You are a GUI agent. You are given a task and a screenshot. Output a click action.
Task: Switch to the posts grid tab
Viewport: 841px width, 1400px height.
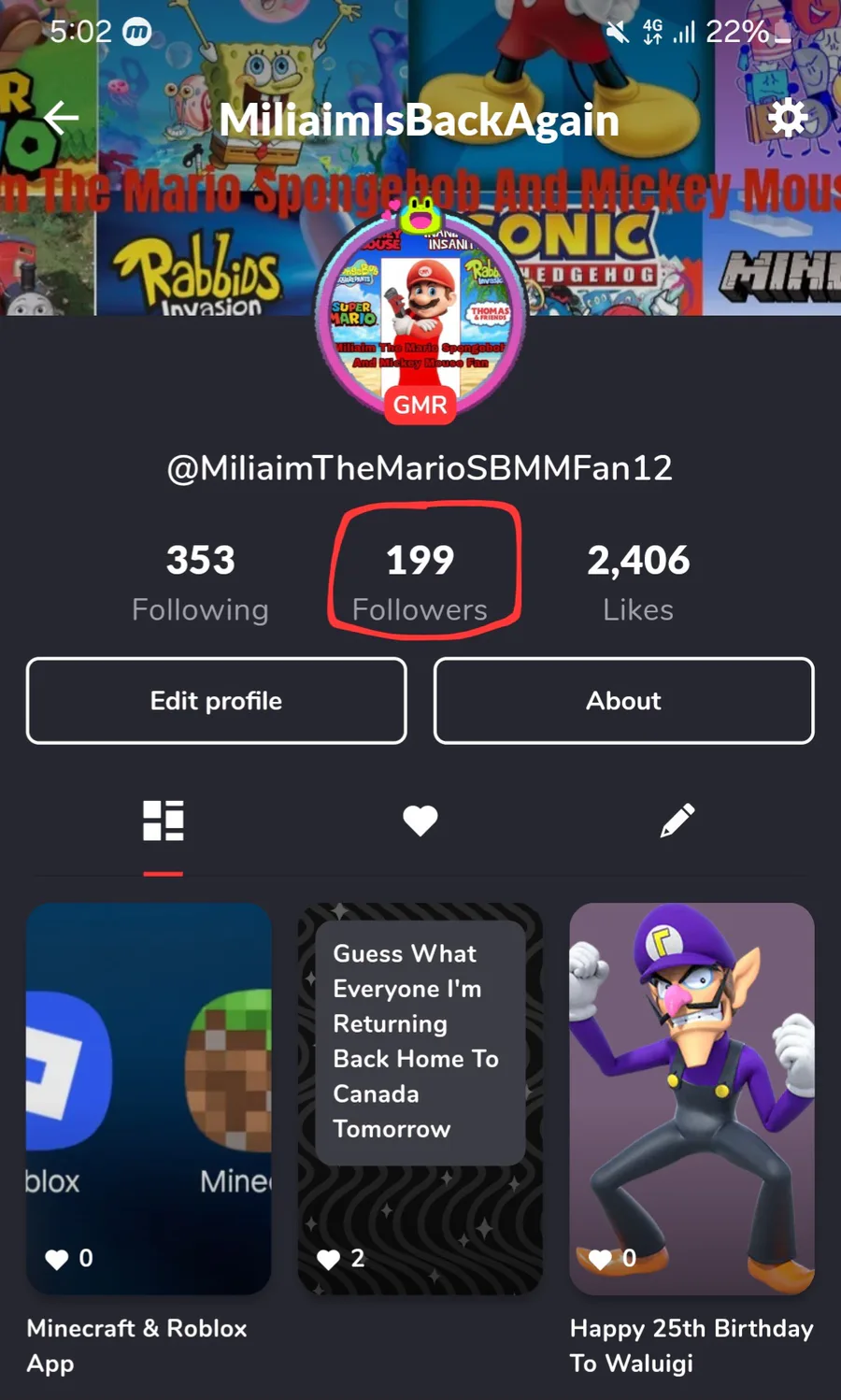[x=163, y=821]
